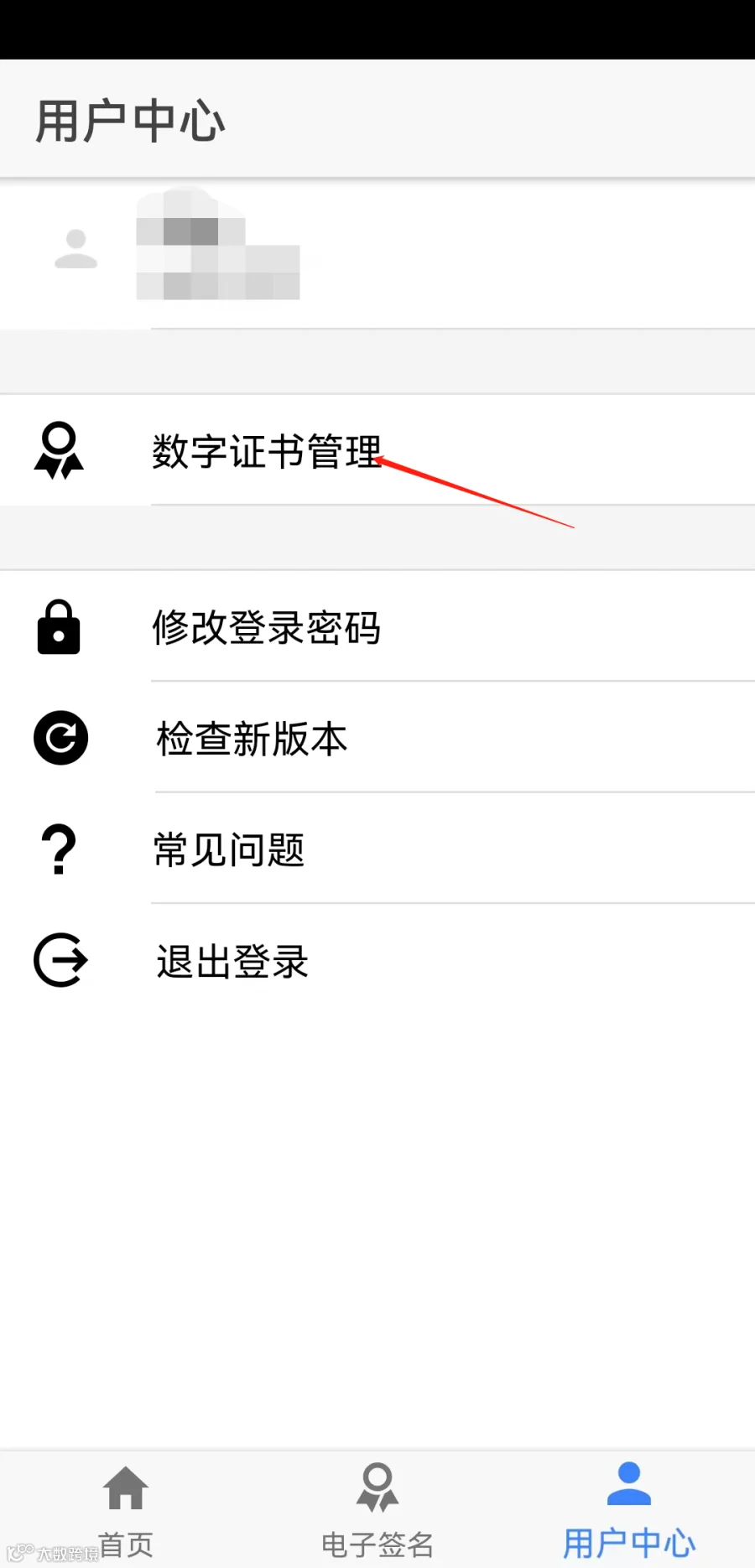755x1568 pixels.
Task: Open the 常见问题 FAQ row
Action: pos(377,849)
